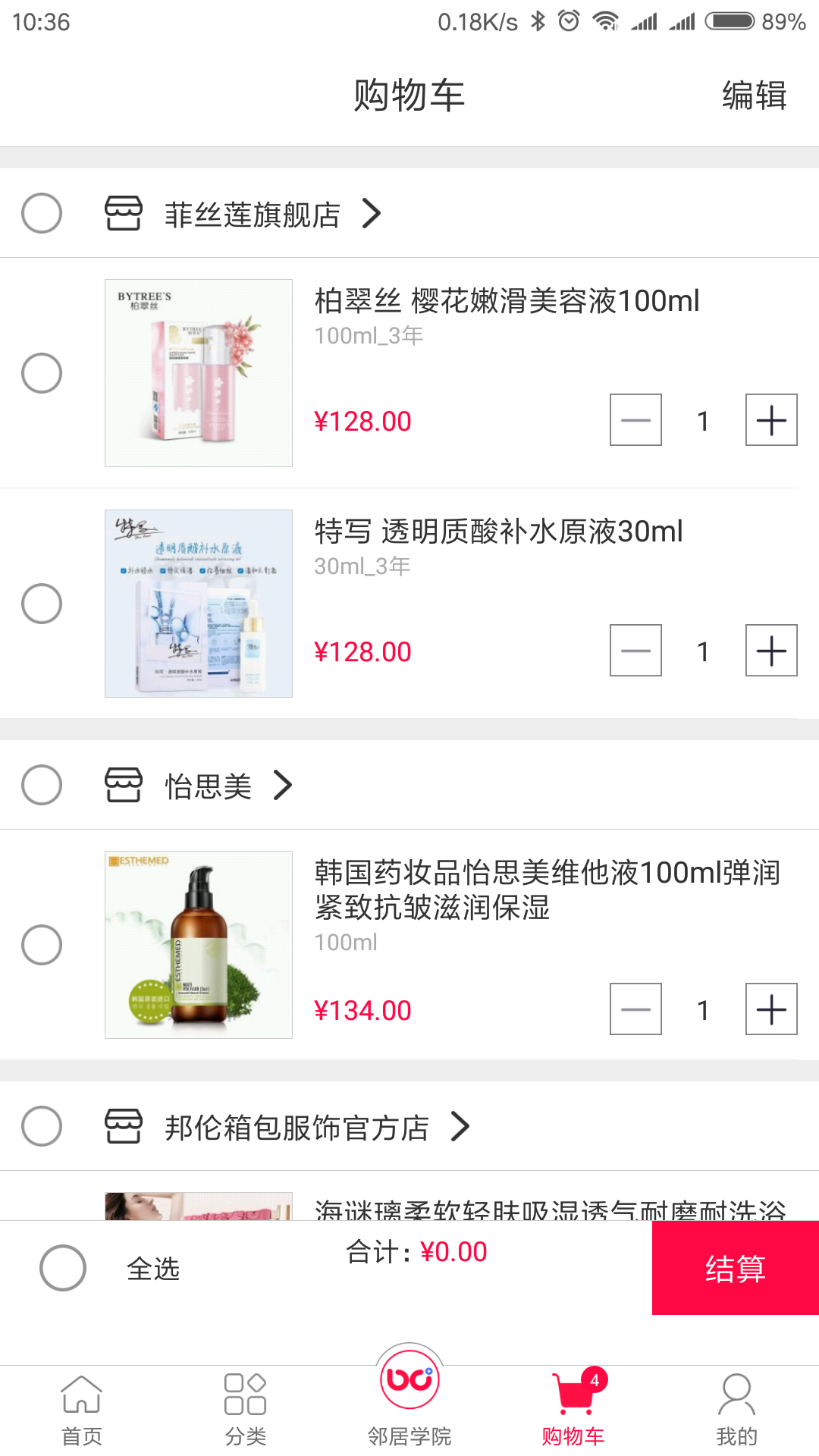The width and height of the screenshot is (819, 1456).
Task: Open the 特写 透明质酸补水原液 product image
Action: [x=199, y=604]
